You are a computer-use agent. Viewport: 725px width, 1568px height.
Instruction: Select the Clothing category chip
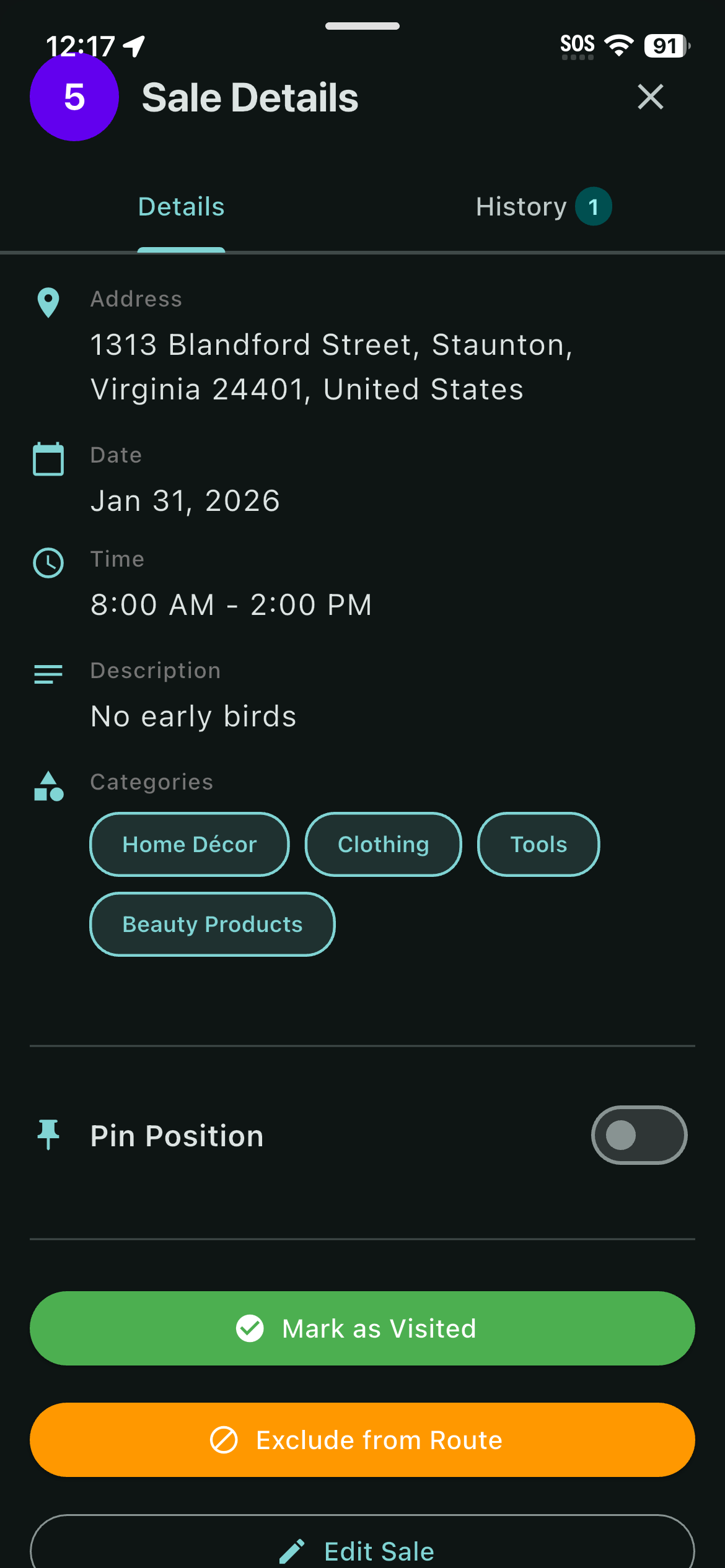[382, 843]
